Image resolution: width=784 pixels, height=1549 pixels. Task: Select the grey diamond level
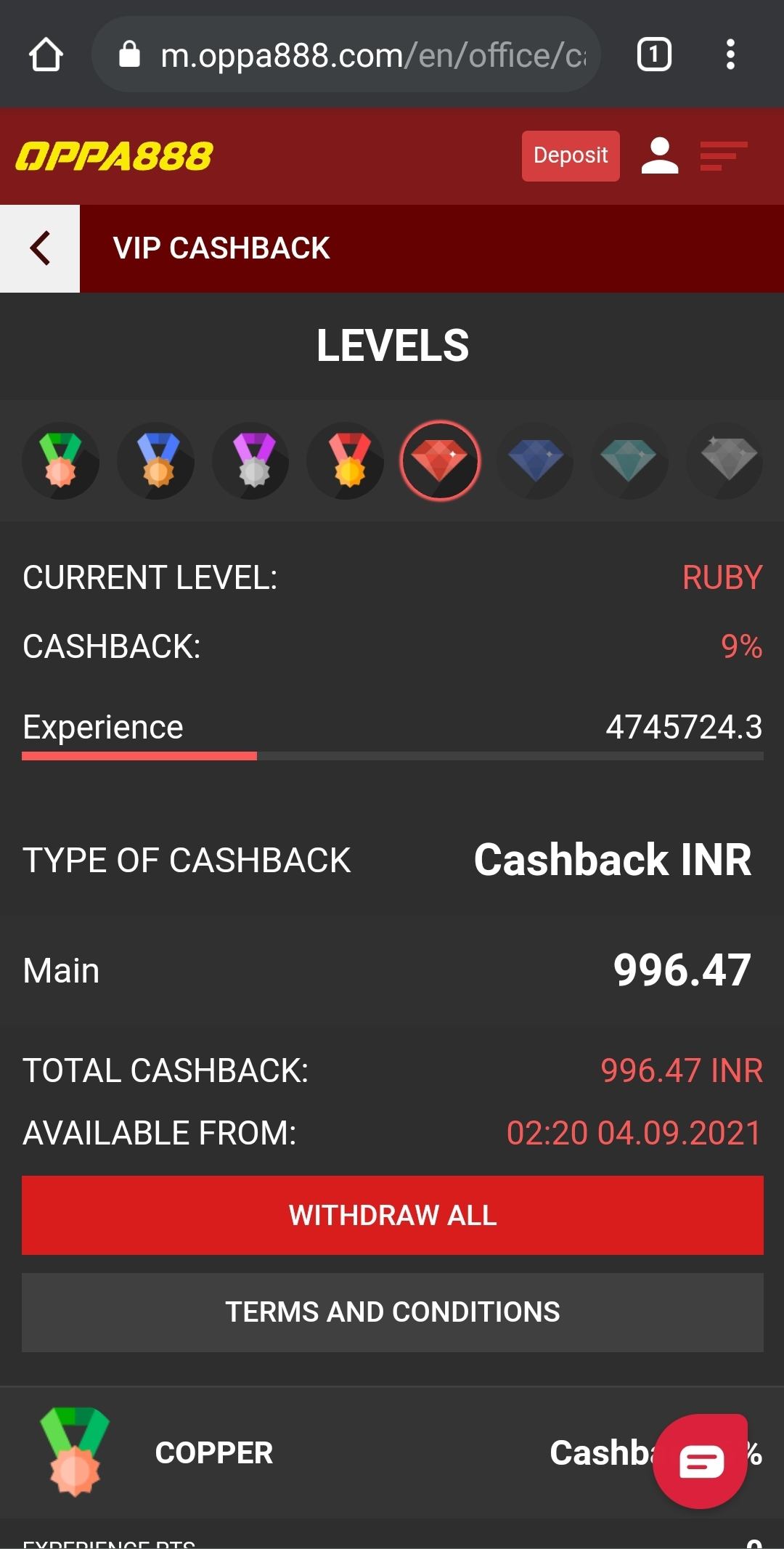click(724, 461)
